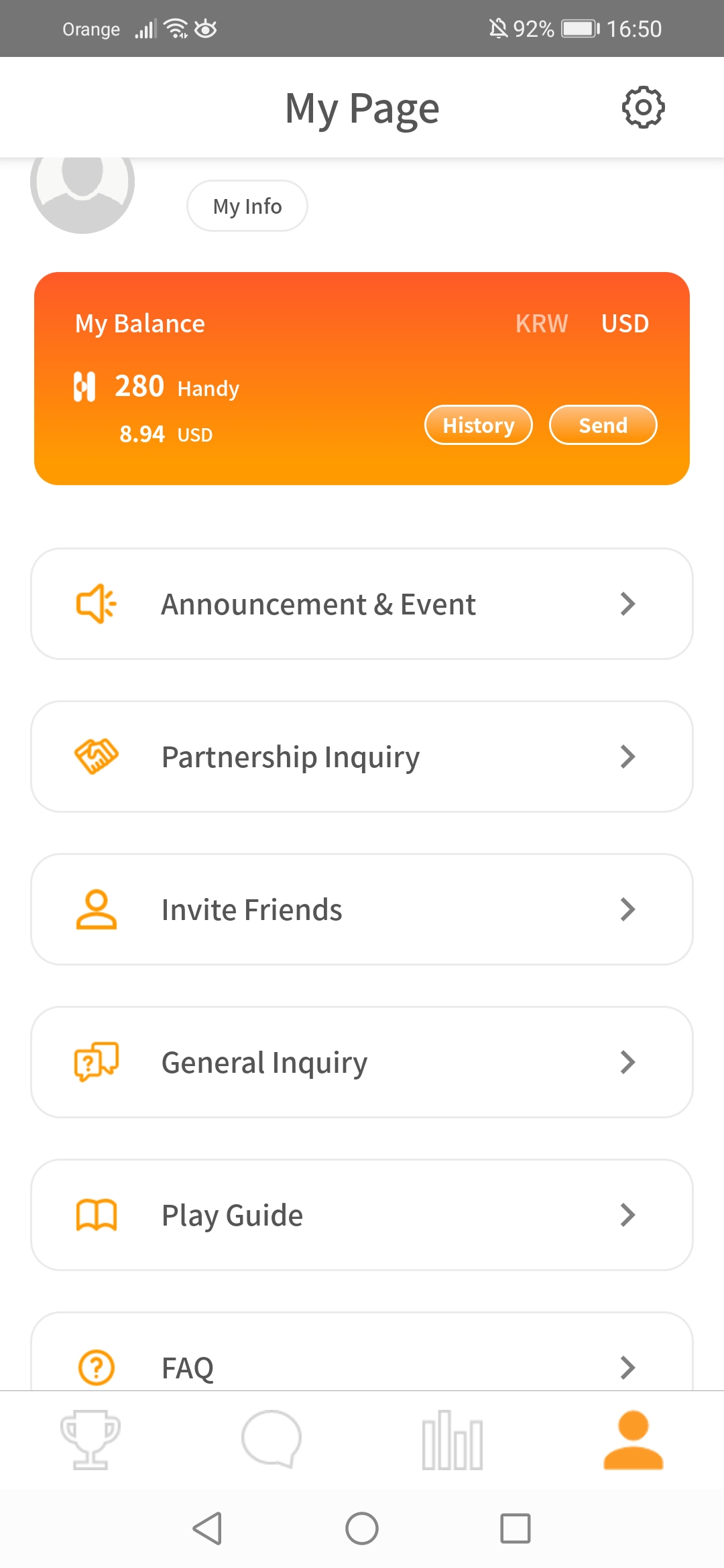Switch balance currency to KRW
Screen dimensions: 724x1568
tap(542, 324)
